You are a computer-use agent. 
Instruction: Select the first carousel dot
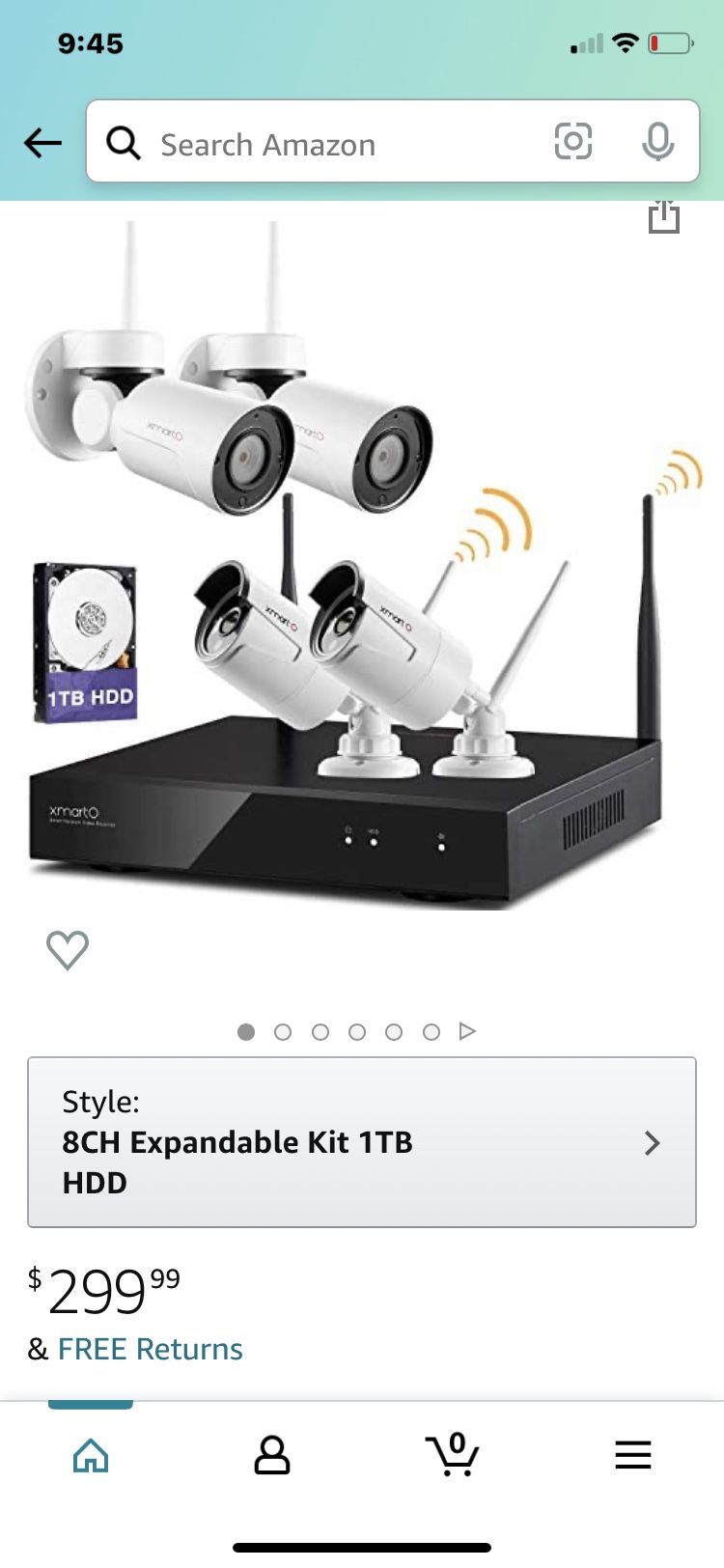[x=246, y=1031]
